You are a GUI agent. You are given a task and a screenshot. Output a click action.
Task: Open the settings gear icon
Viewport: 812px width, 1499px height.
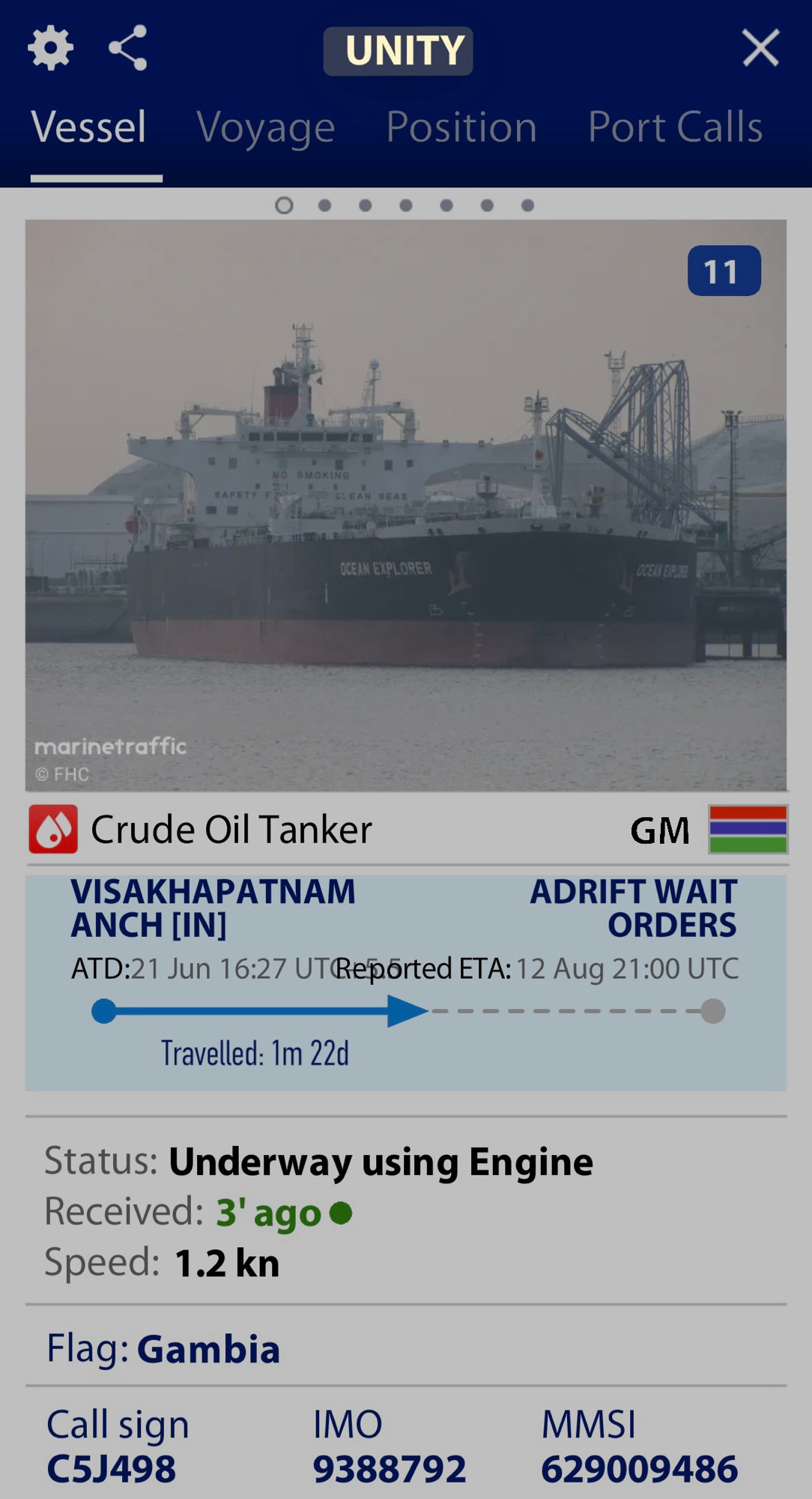pos(50,49)
